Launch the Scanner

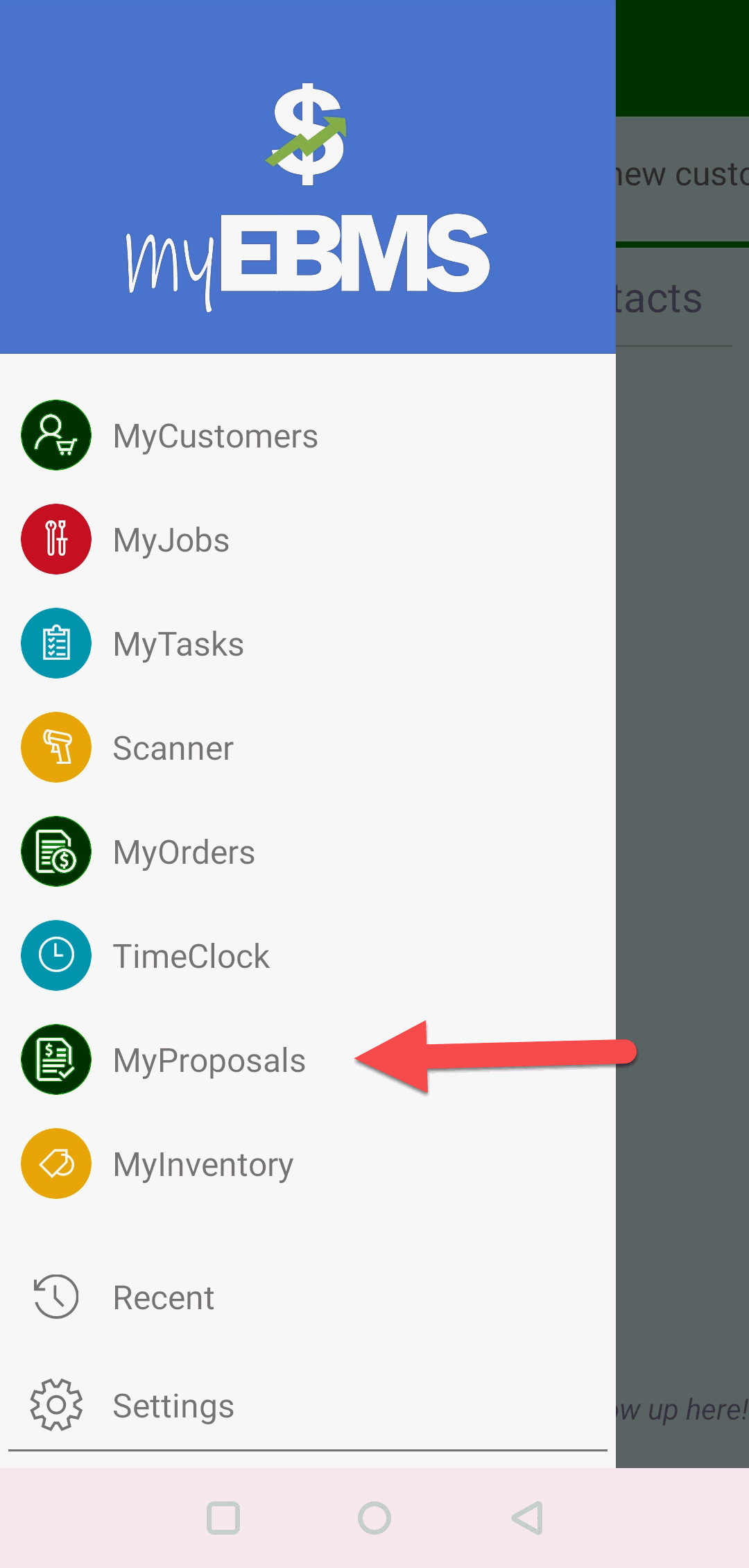point(308,748)
